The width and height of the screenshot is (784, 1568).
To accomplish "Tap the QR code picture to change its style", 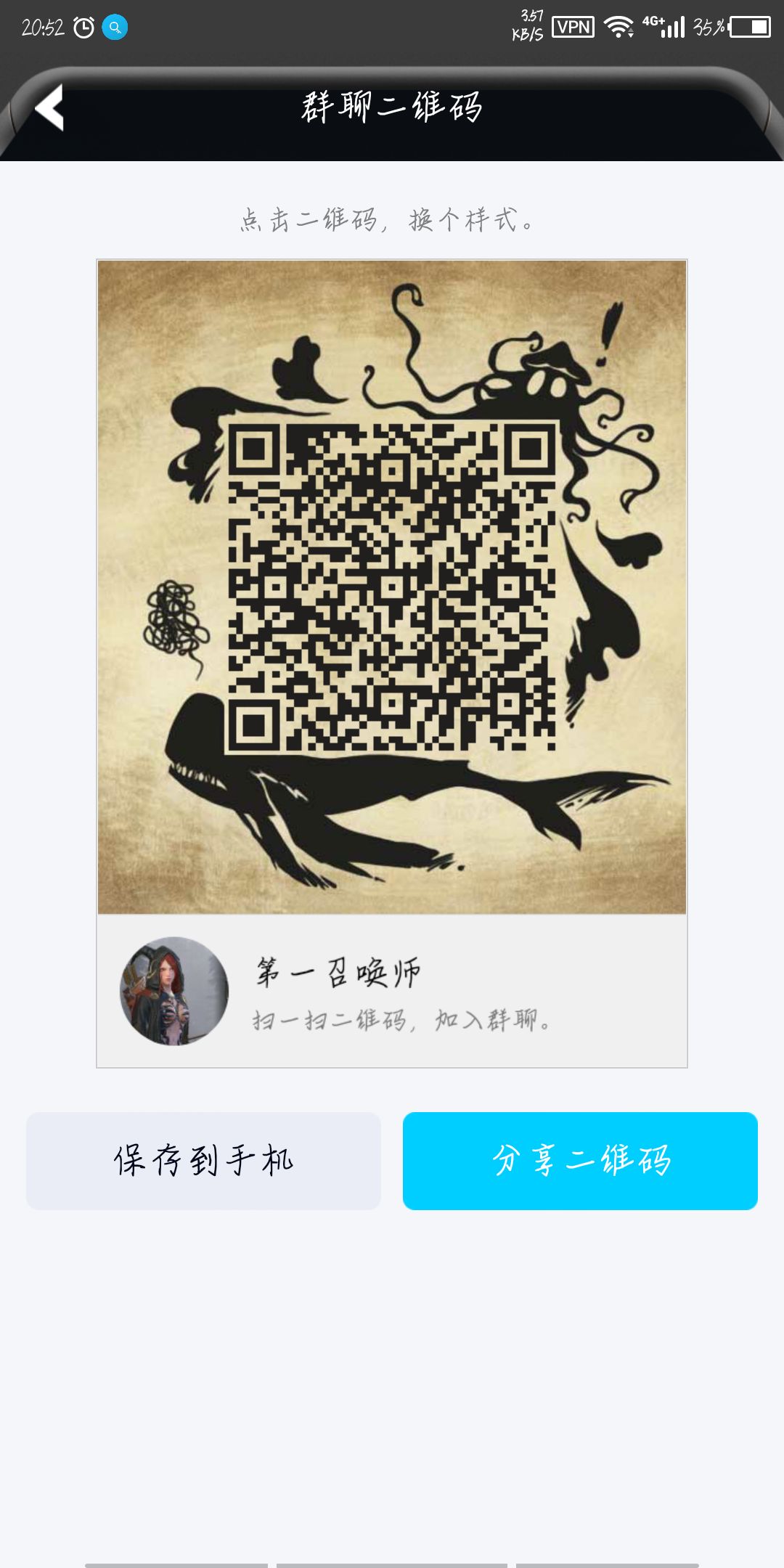I will coord(392,587).
